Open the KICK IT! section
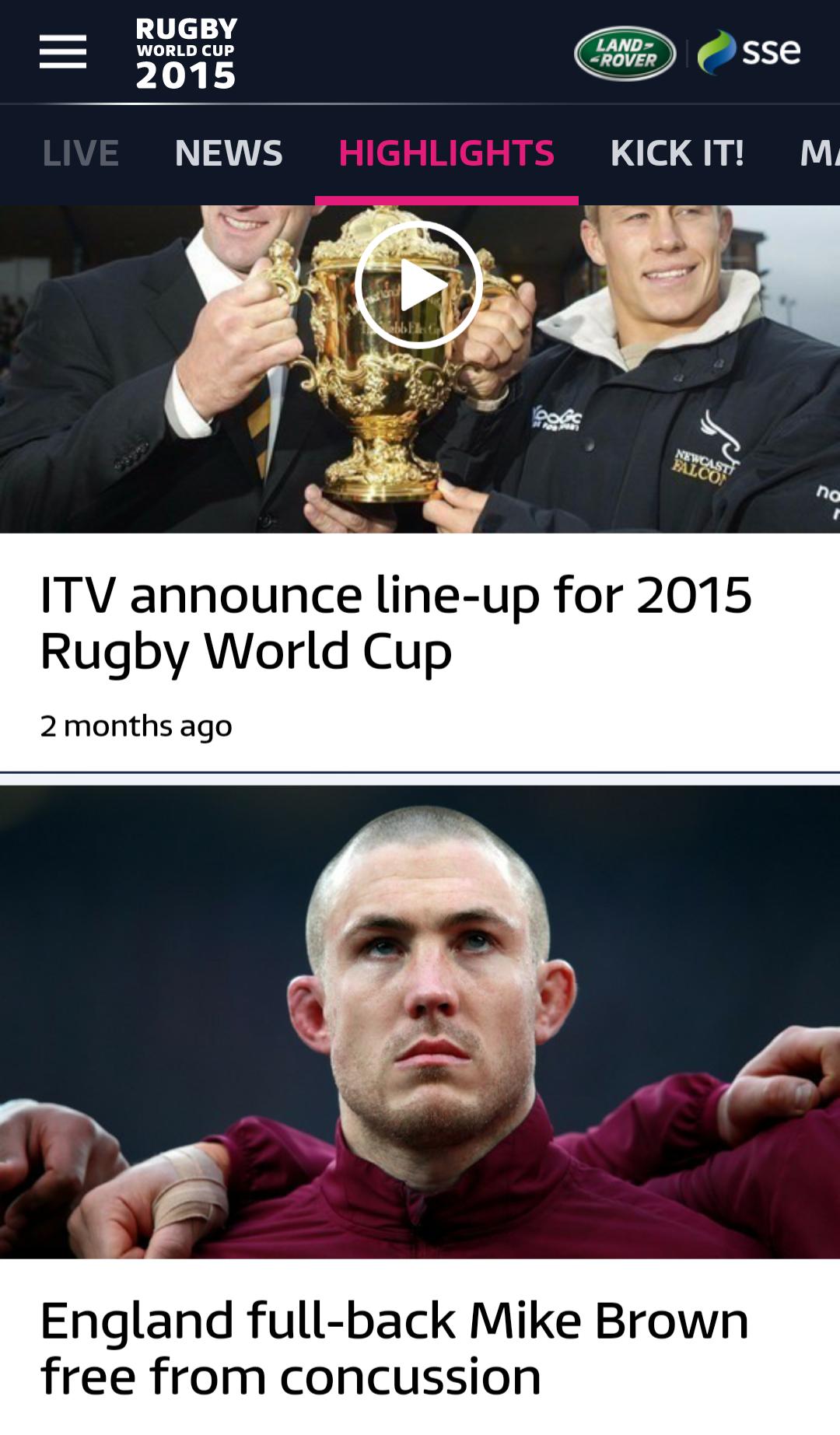This screenshot has height=1435, width=840. 676,152
